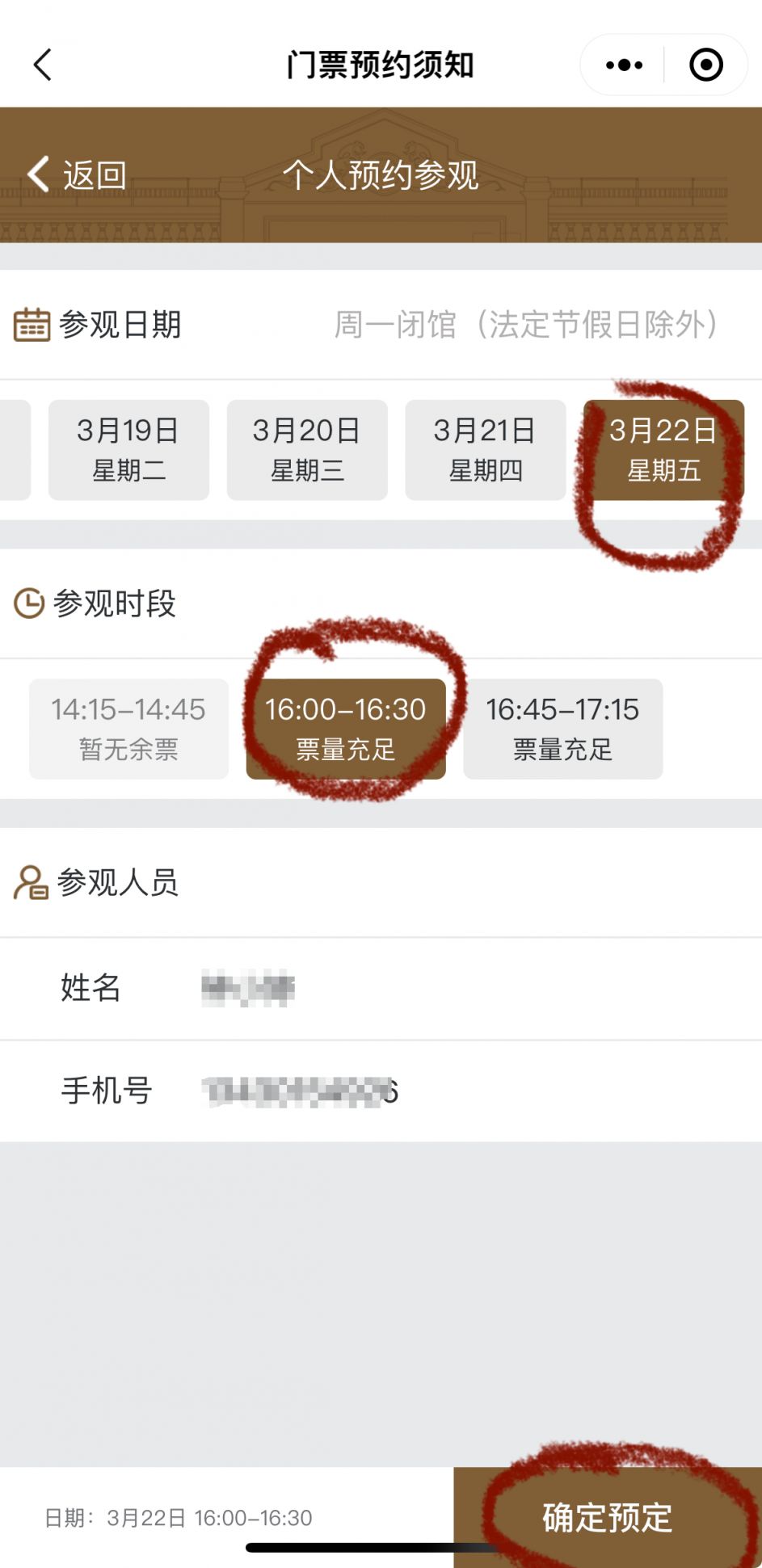This screenshot has height=1568, width=762.
Task: Select the date 3月19日 星期二
Action: [128, 450]
